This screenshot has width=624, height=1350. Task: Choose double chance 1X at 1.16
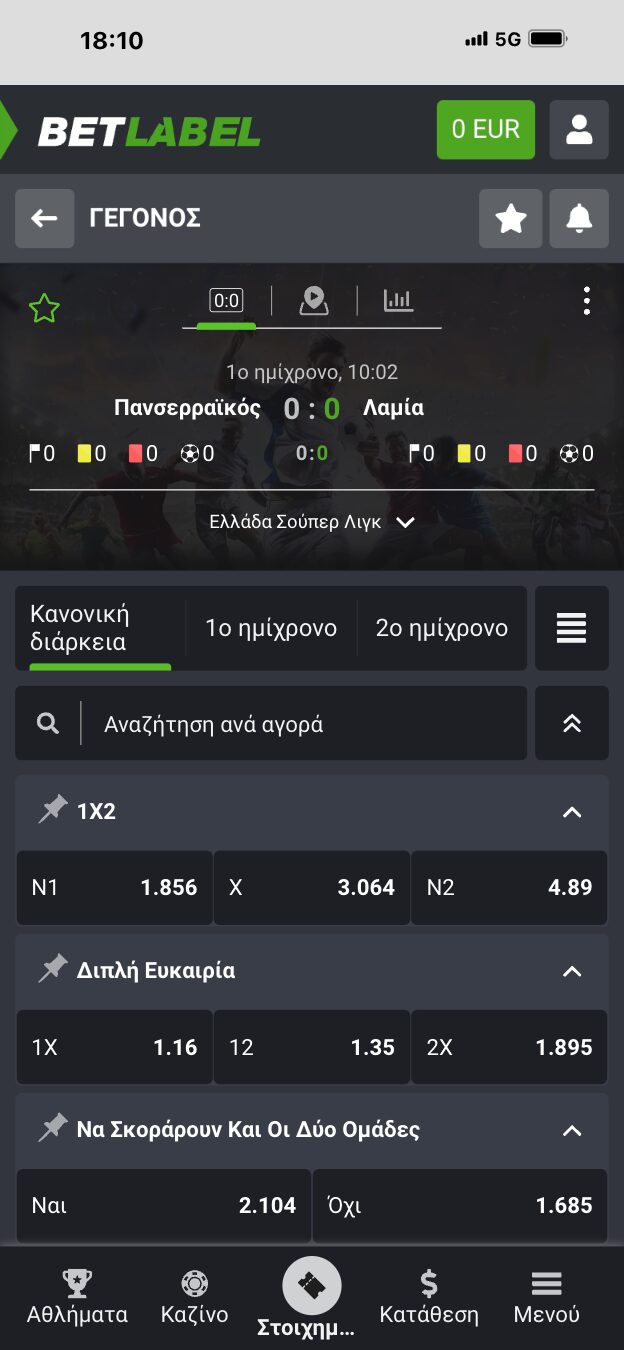[114, 1048]
